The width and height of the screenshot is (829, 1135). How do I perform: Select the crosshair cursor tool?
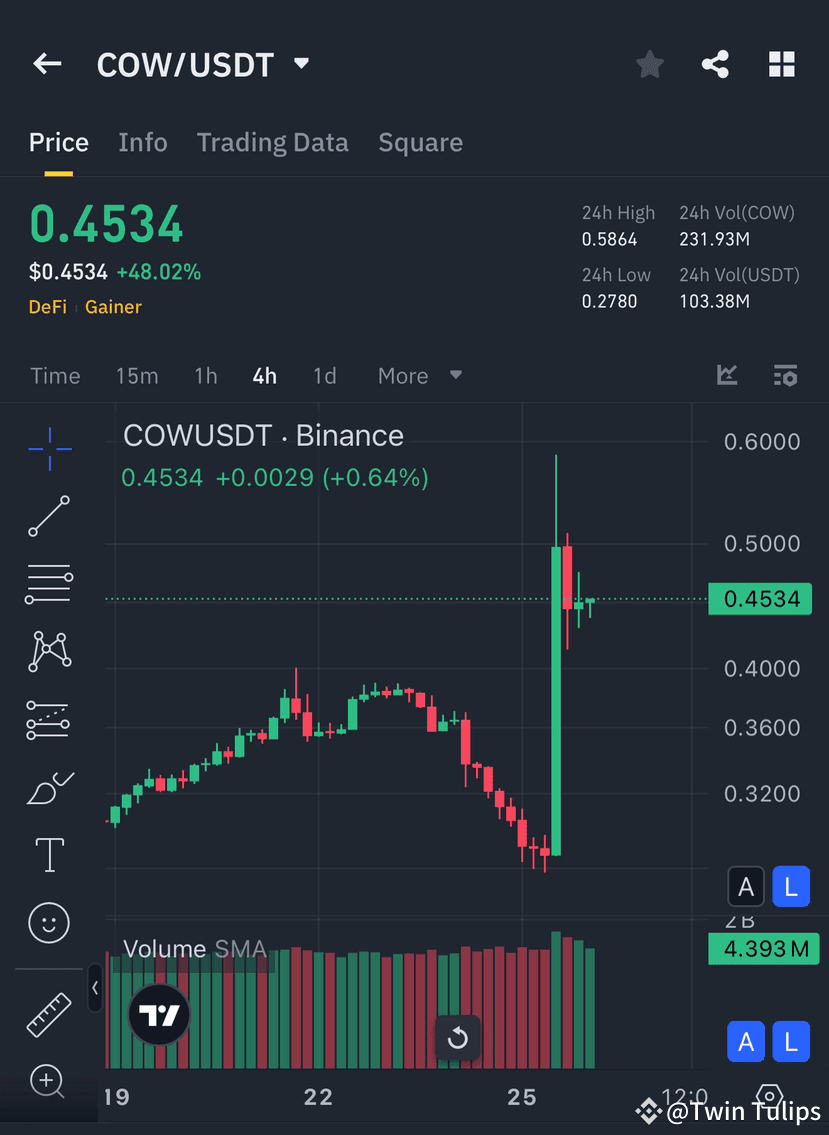click(x=47, y=450)
